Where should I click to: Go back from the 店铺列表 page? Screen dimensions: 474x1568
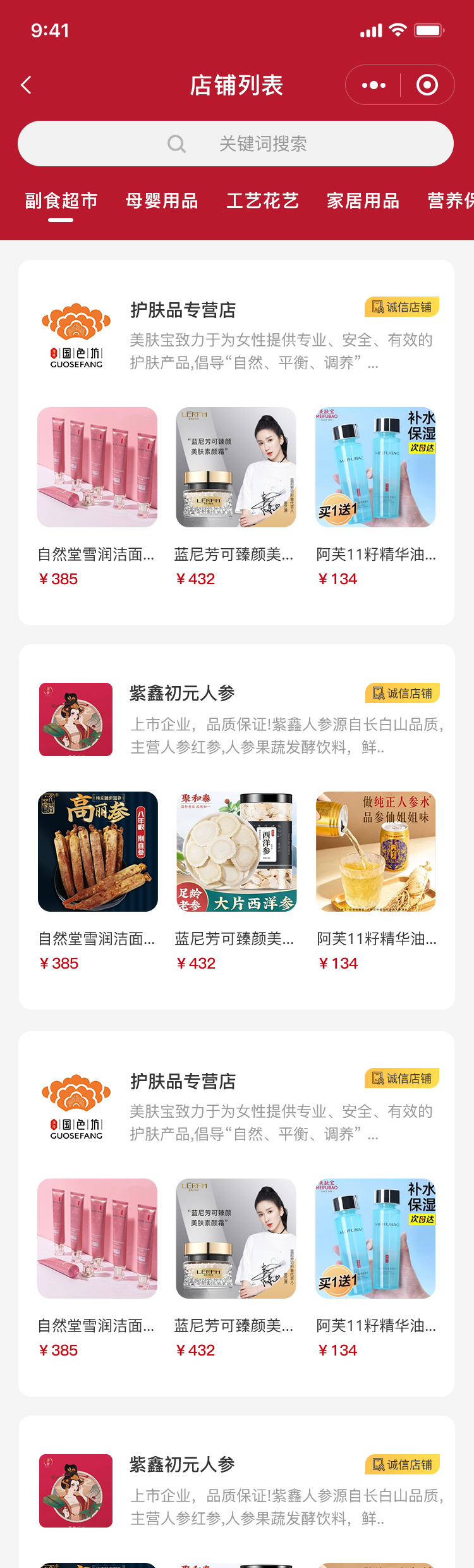click(x=27, y=85)
